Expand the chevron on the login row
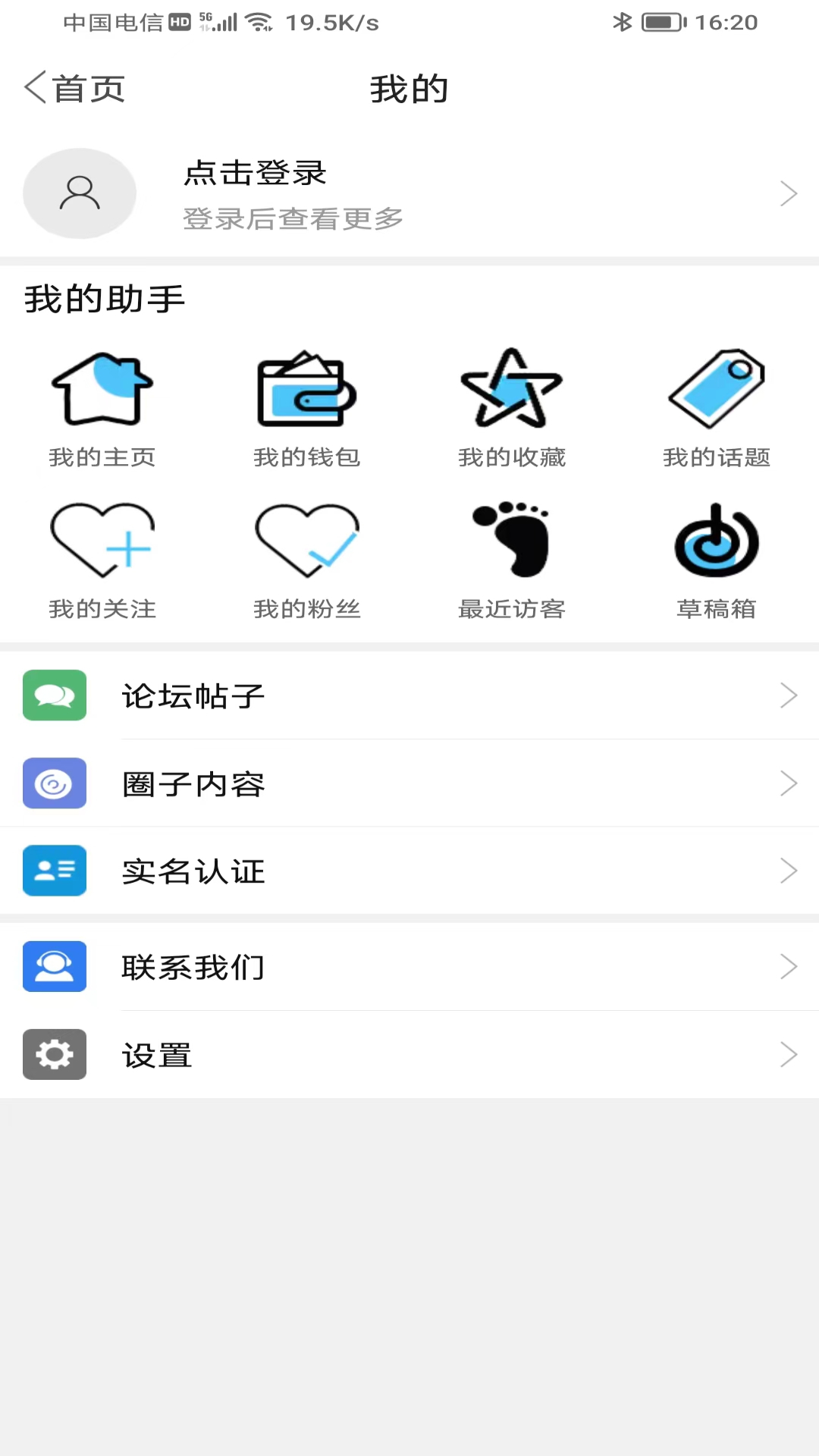This screenshot has width=819, height=1456. click(789, 193)
